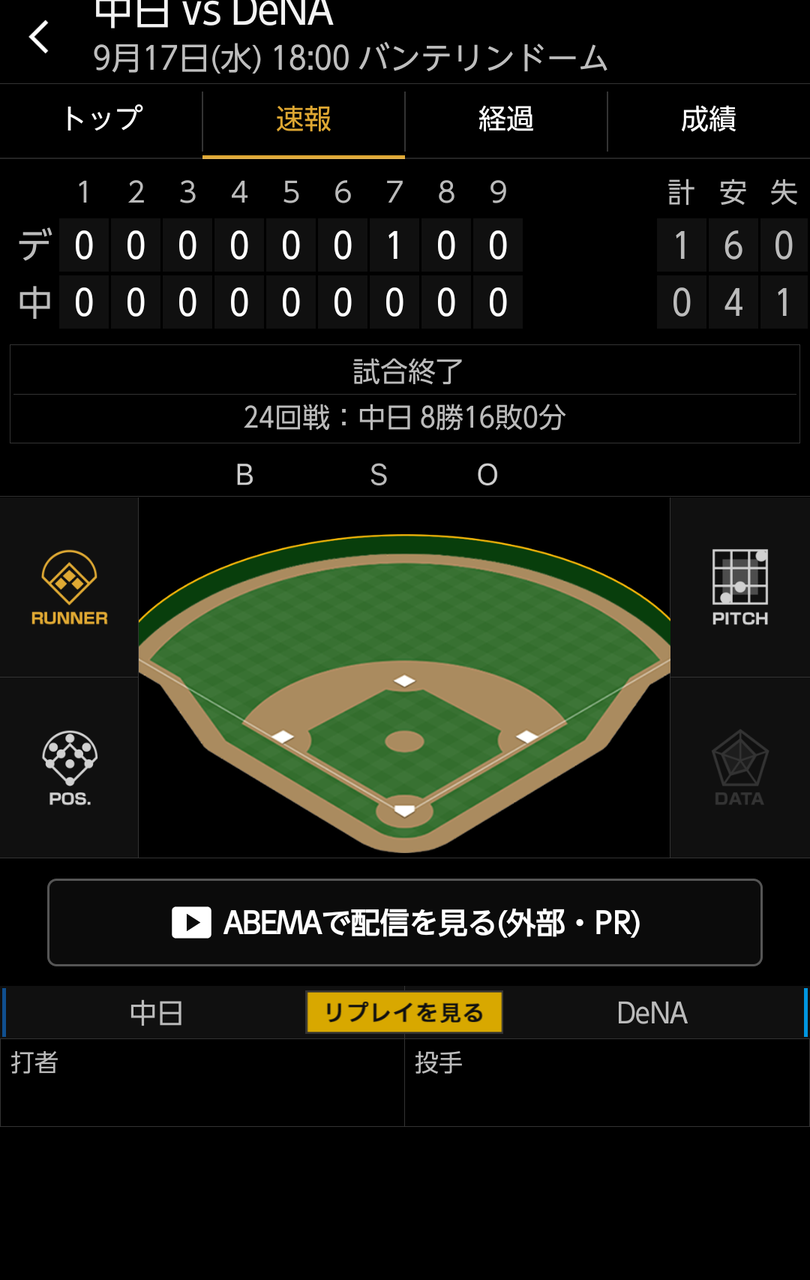Switch to the 成績 tab
The height and width of the screenshot is (1280, 810).
point(709,120)
